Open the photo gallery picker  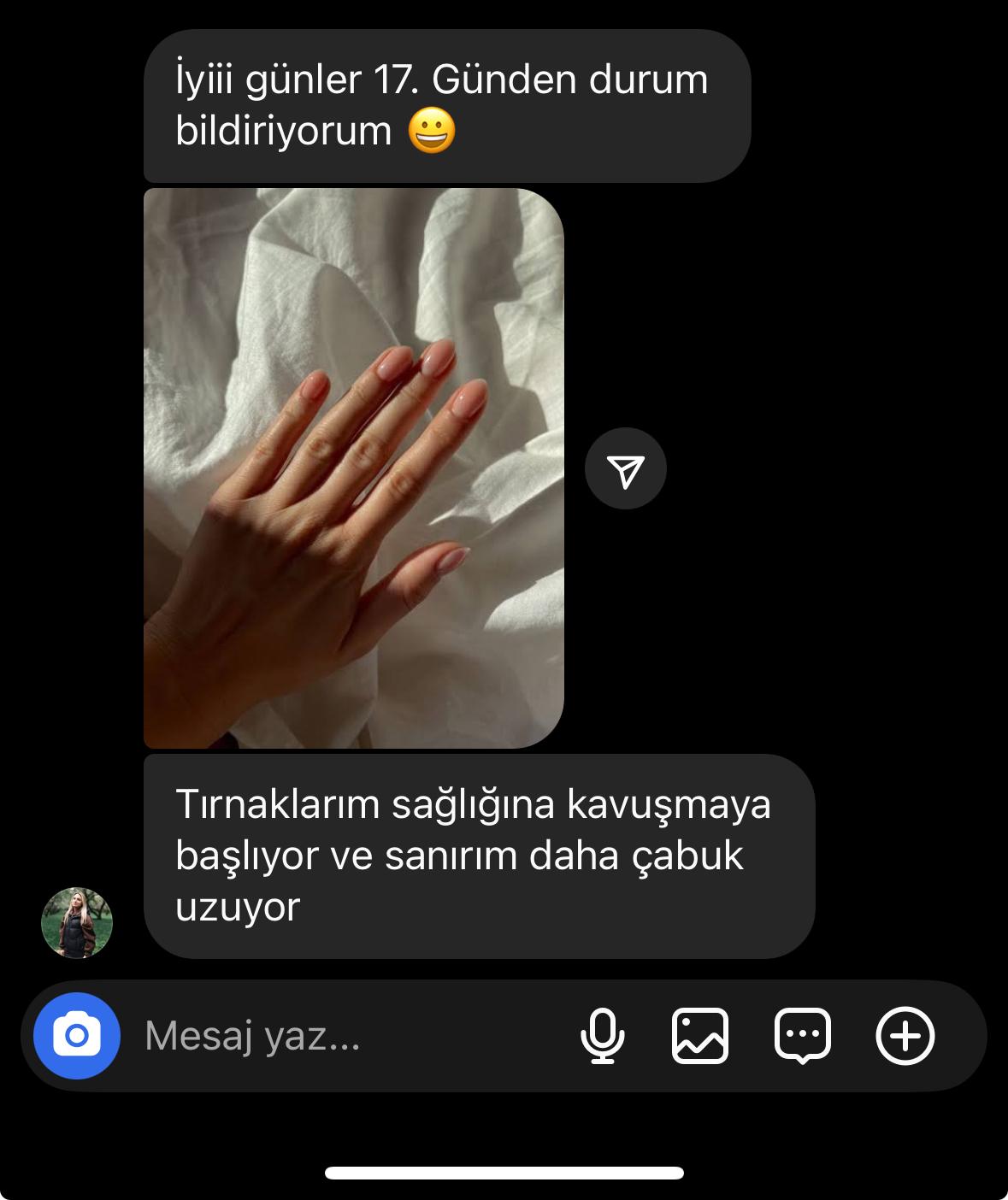(x=700, y=1036)
